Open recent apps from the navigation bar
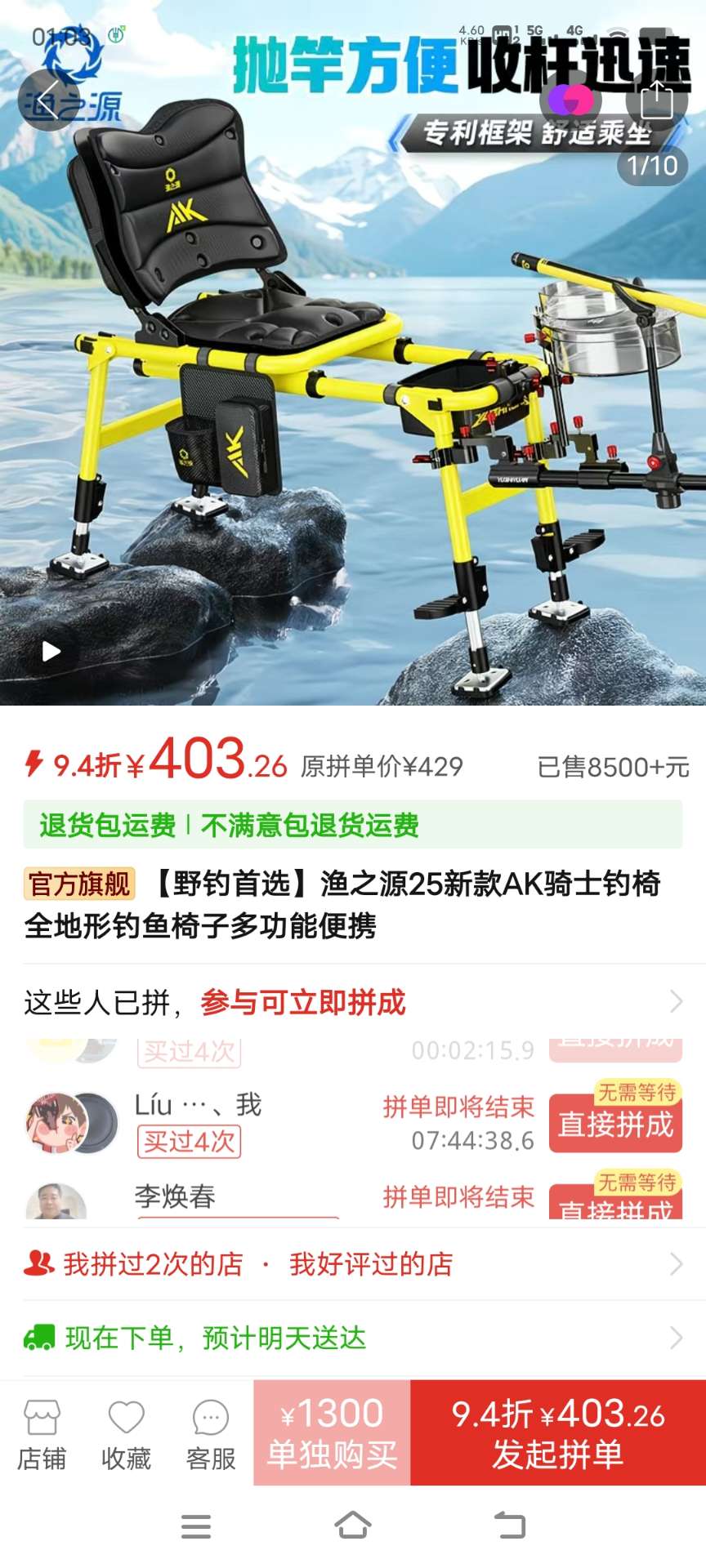Image resolution: width=706 pixels, height=1568 pixels. (x=196, y=1525)
